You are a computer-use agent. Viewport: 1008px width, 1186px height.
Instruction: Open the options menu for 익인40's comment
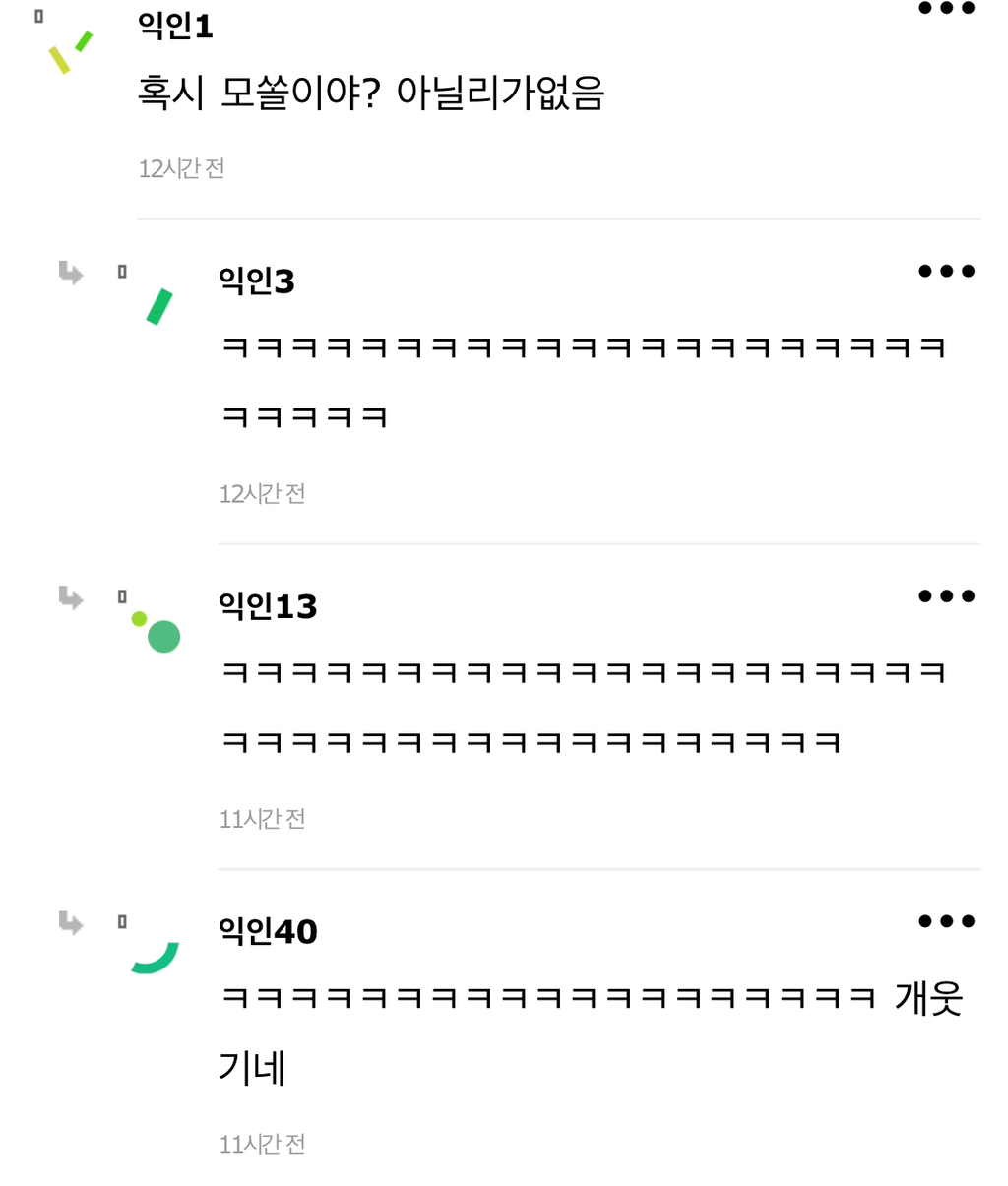(x=948, y=921)
